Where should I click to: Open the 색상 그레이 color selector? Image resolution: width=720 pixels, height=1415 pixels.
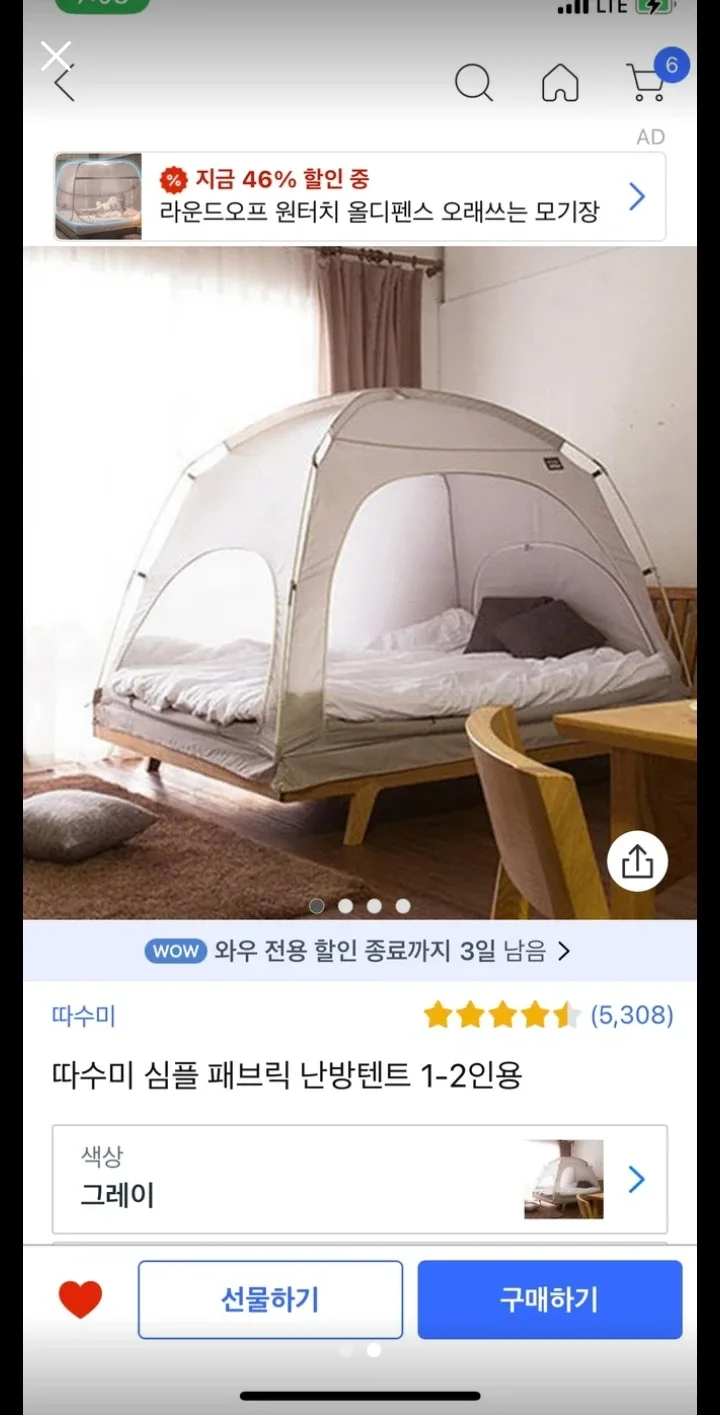[x=359, y=1179]
